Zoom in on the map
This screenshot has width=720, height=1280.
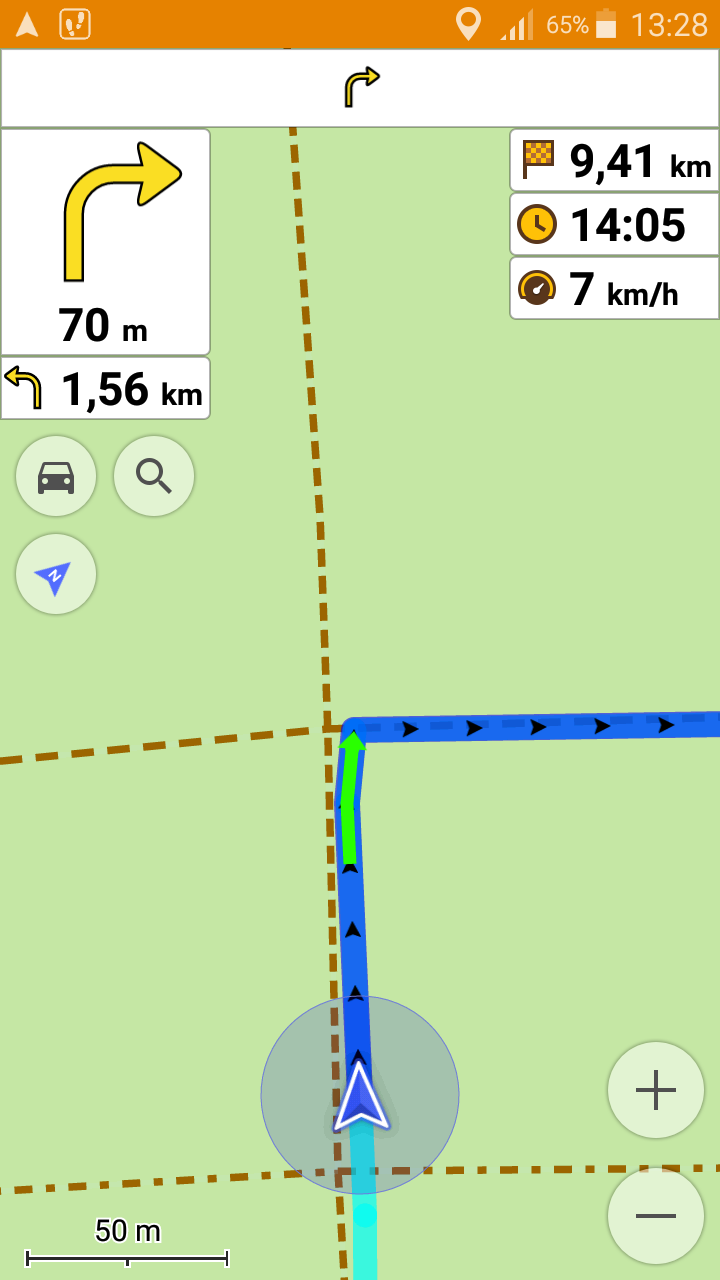656,1090
